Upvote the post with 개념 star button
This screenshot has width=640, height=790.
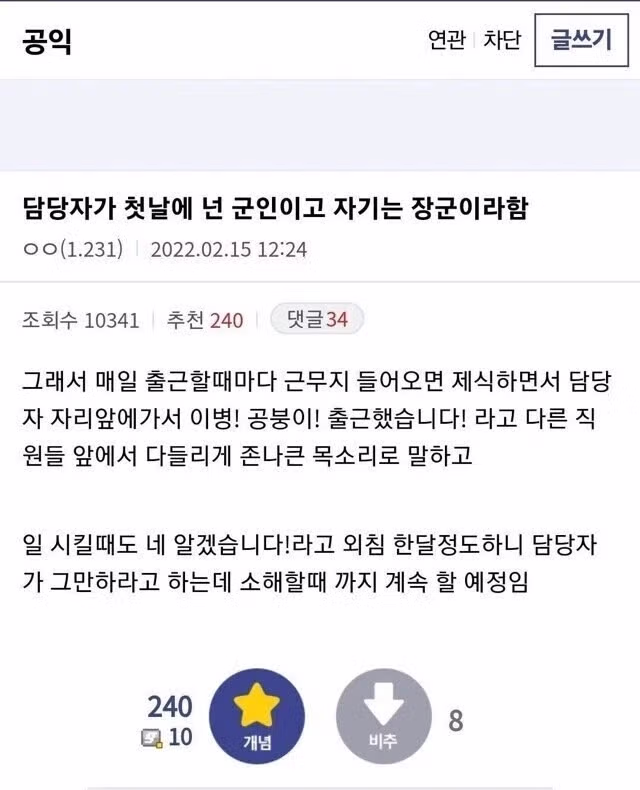tap(256, 716)
